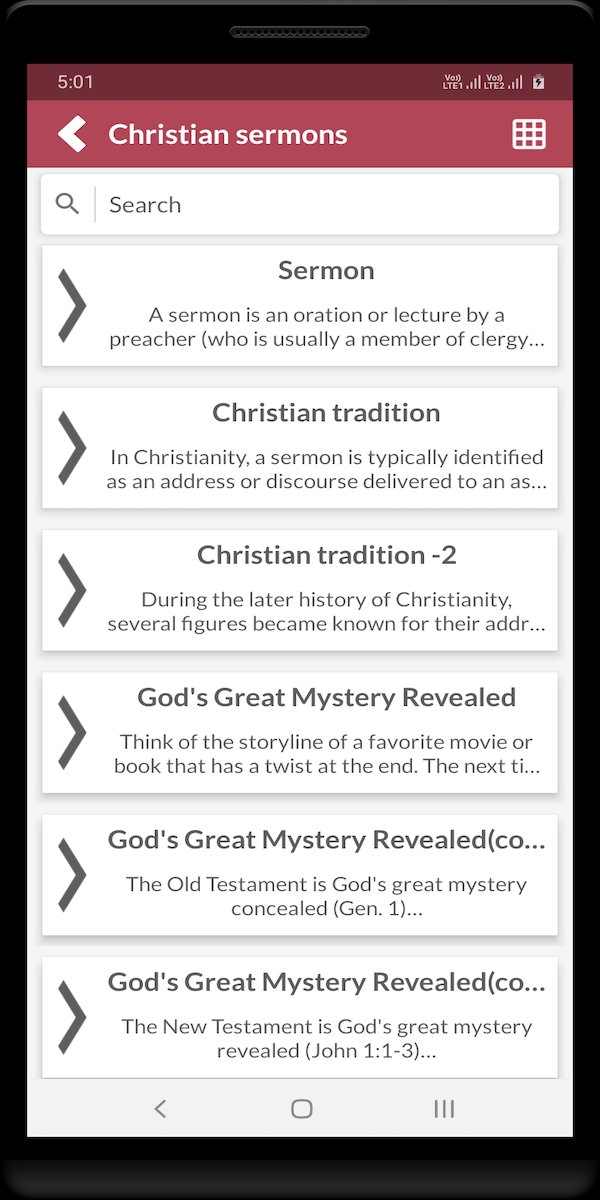Screen dimensions: 600x1200
Task: Open the New Testament mystery revealed card
Action: (x=300, y=1017)
